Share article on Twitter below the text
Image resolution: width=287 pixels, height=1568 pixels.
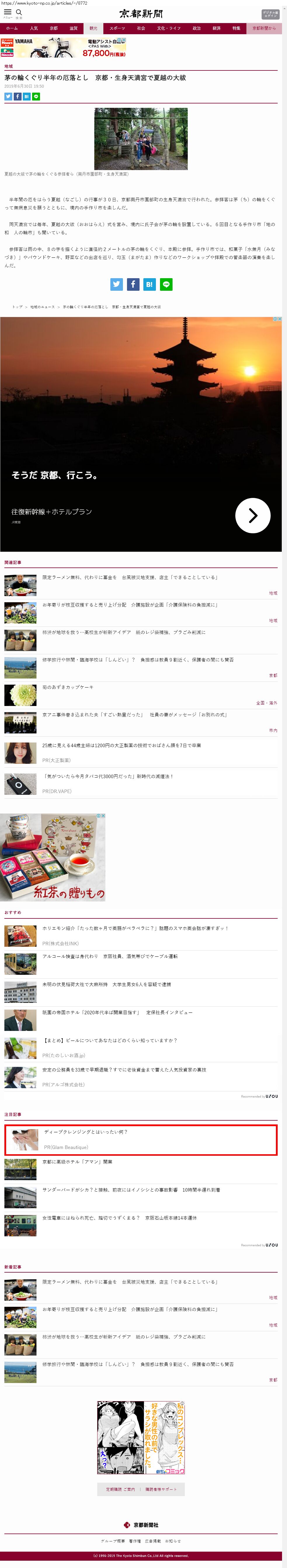pyautogui.click(x=117, y=284)
